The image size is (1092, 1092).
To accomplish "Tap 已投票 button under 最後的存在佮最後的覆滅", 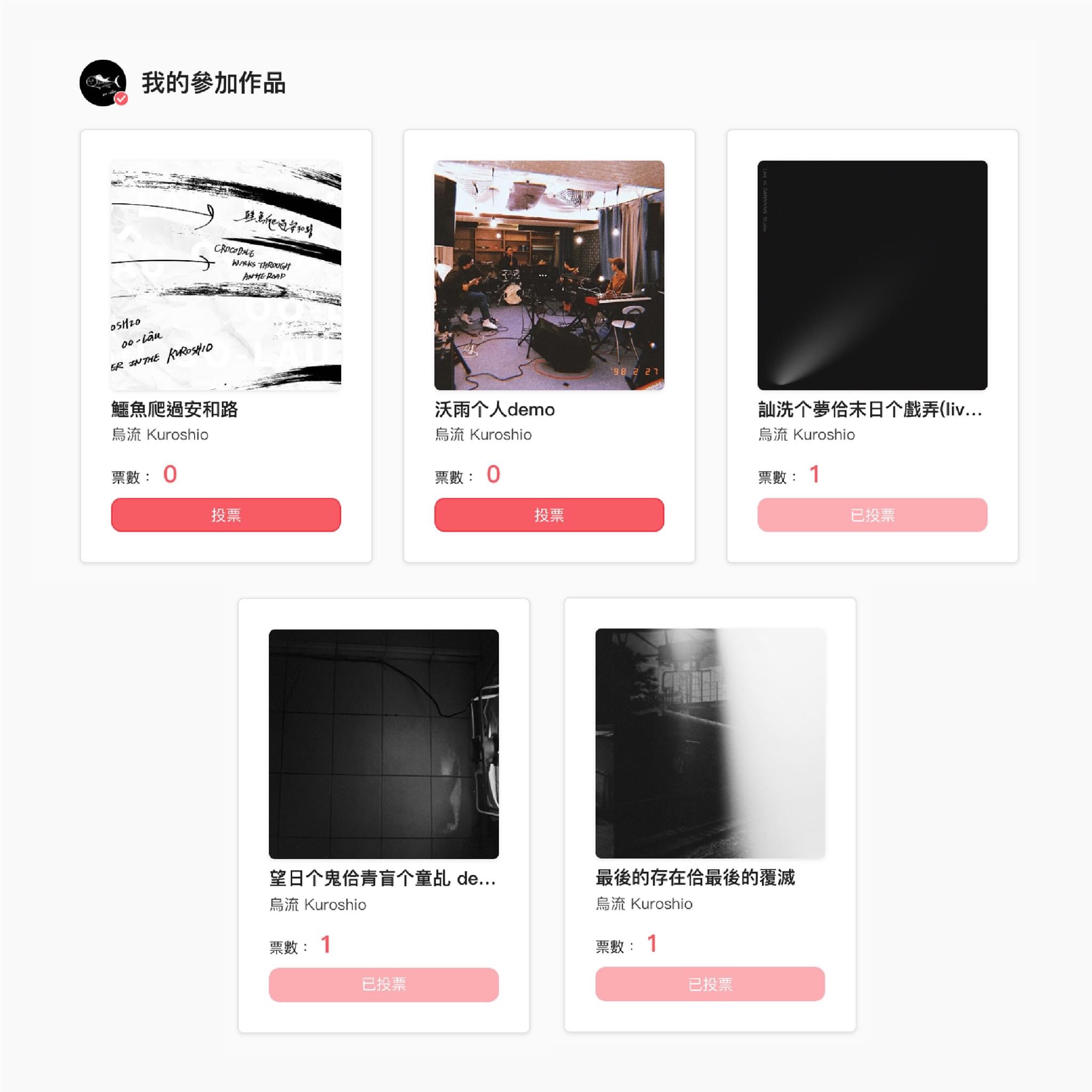I will coord(710,983).
